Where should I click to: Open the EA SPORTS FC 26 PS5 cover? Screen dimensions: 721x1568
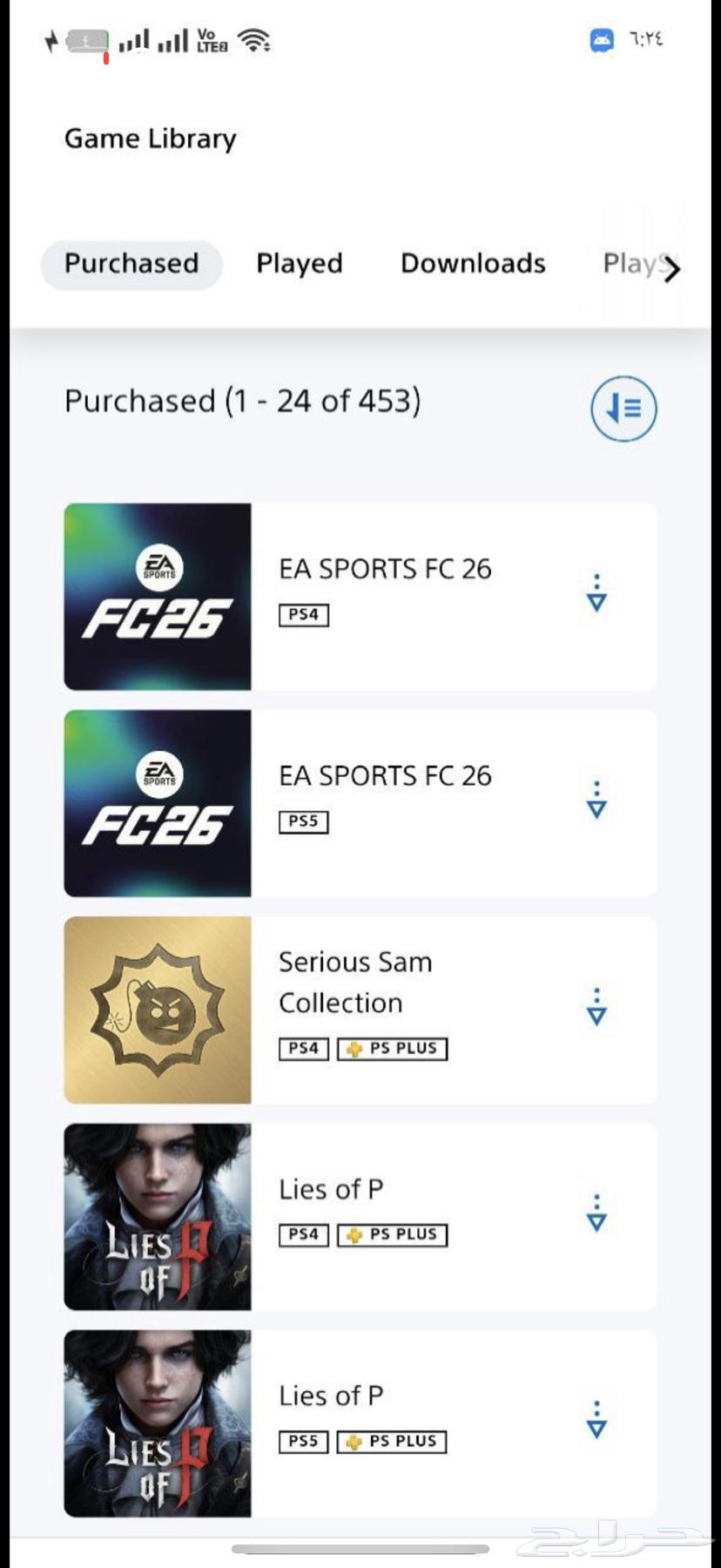tap(158, 803)
